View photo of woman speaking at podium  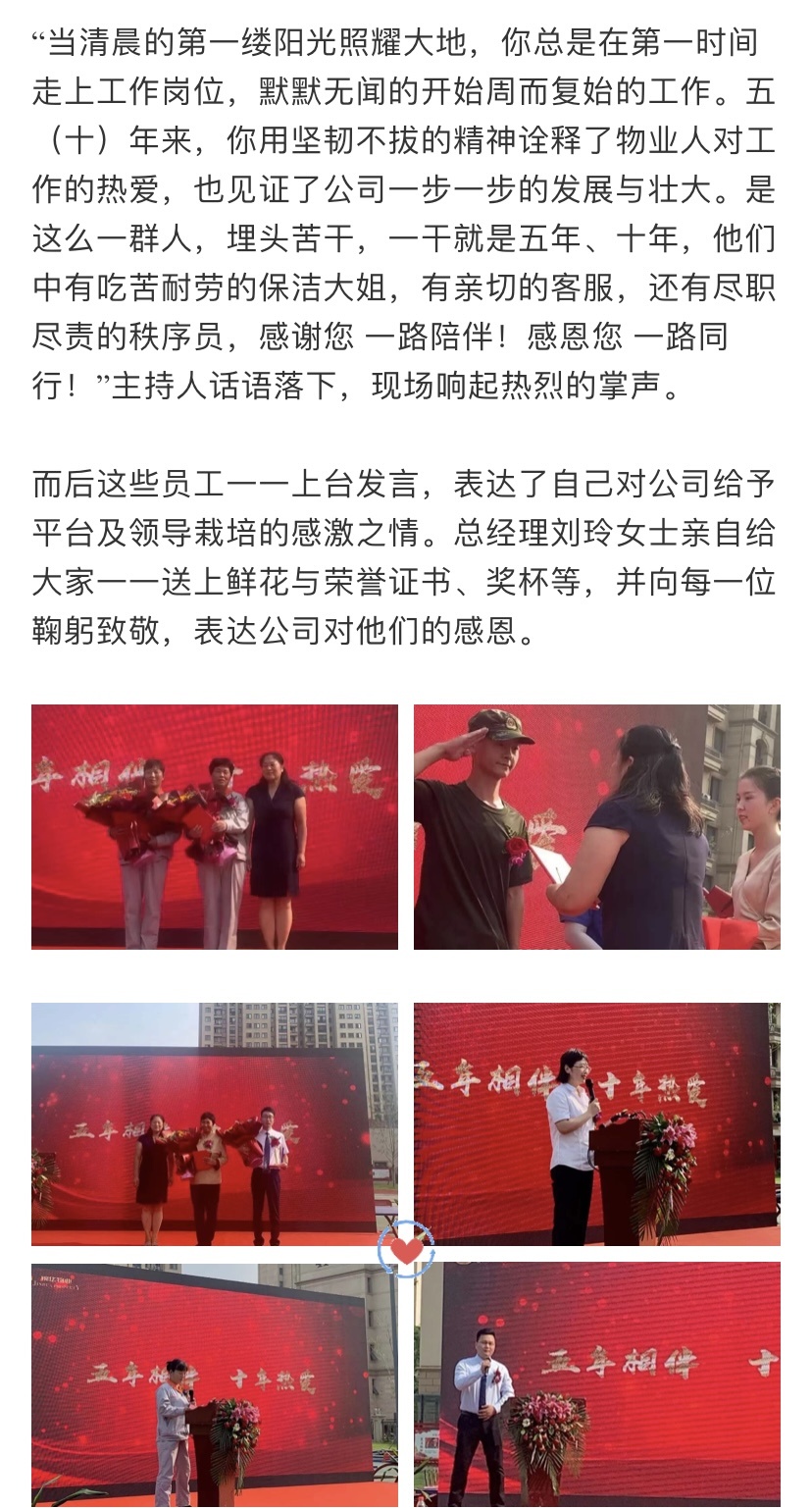click(x=596, y=1123)
